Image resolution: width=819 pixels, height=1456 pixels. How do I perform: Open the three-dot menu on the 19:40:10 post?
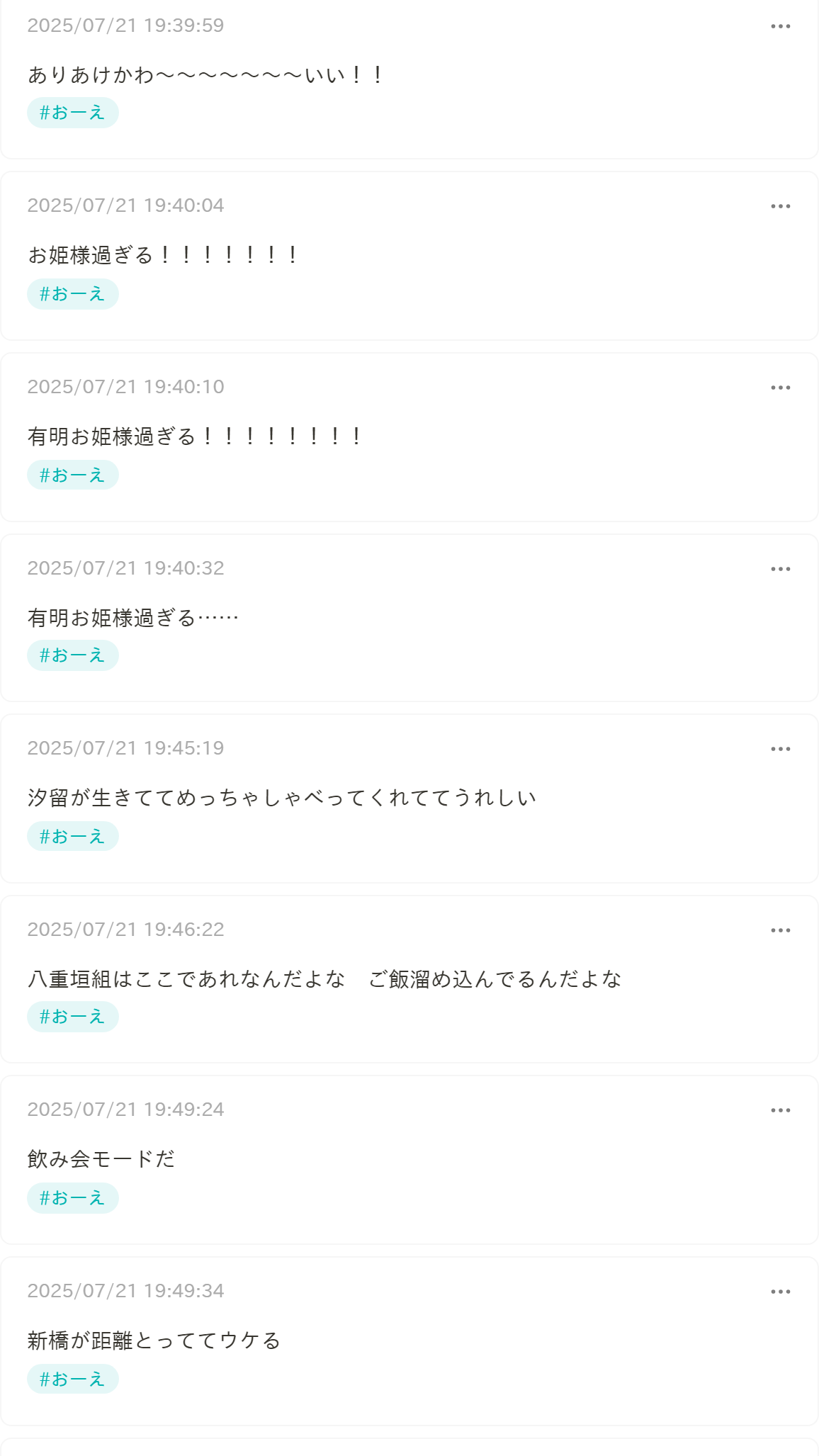click(780, 388)
